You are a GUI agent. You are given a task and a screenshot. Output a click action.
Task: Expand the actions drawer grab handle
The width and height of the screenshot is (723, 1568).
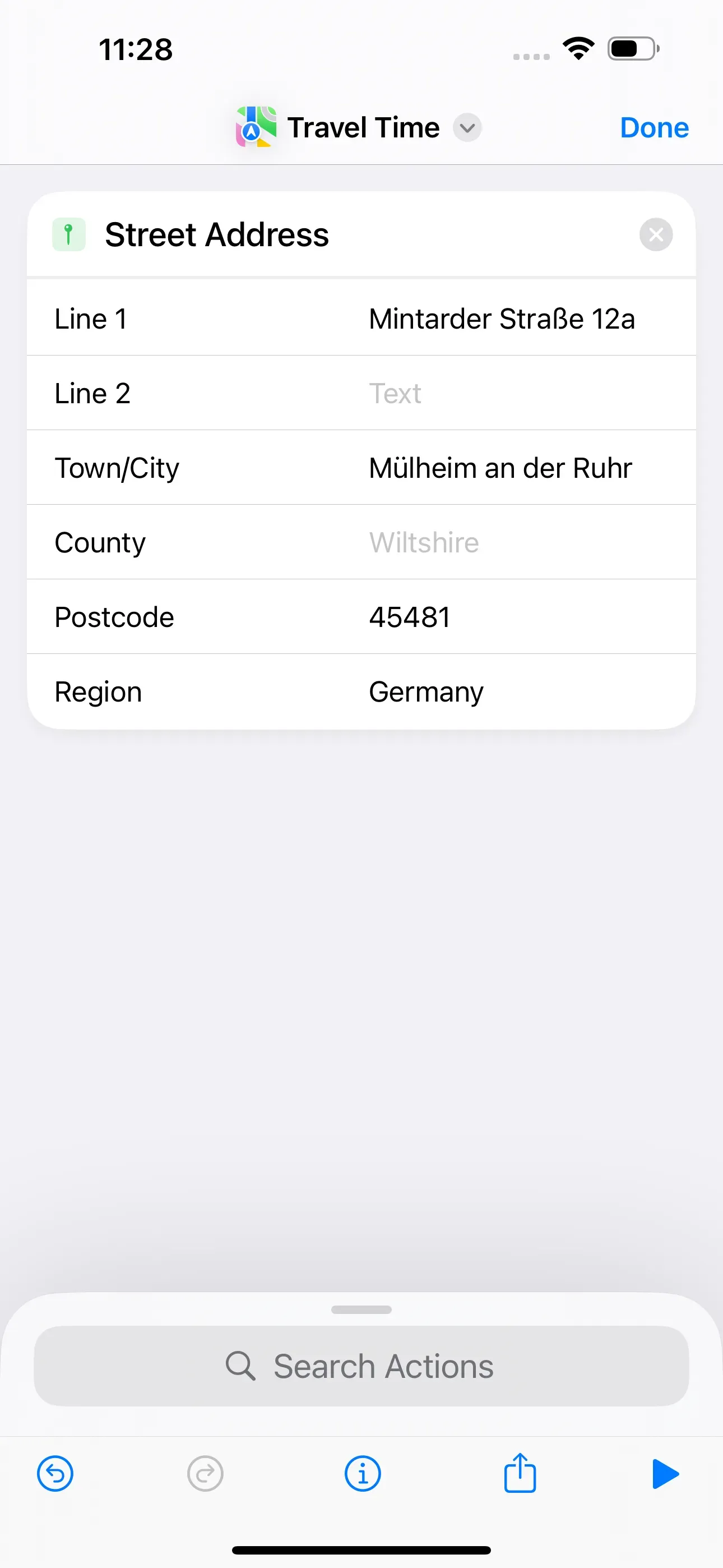361,1310
